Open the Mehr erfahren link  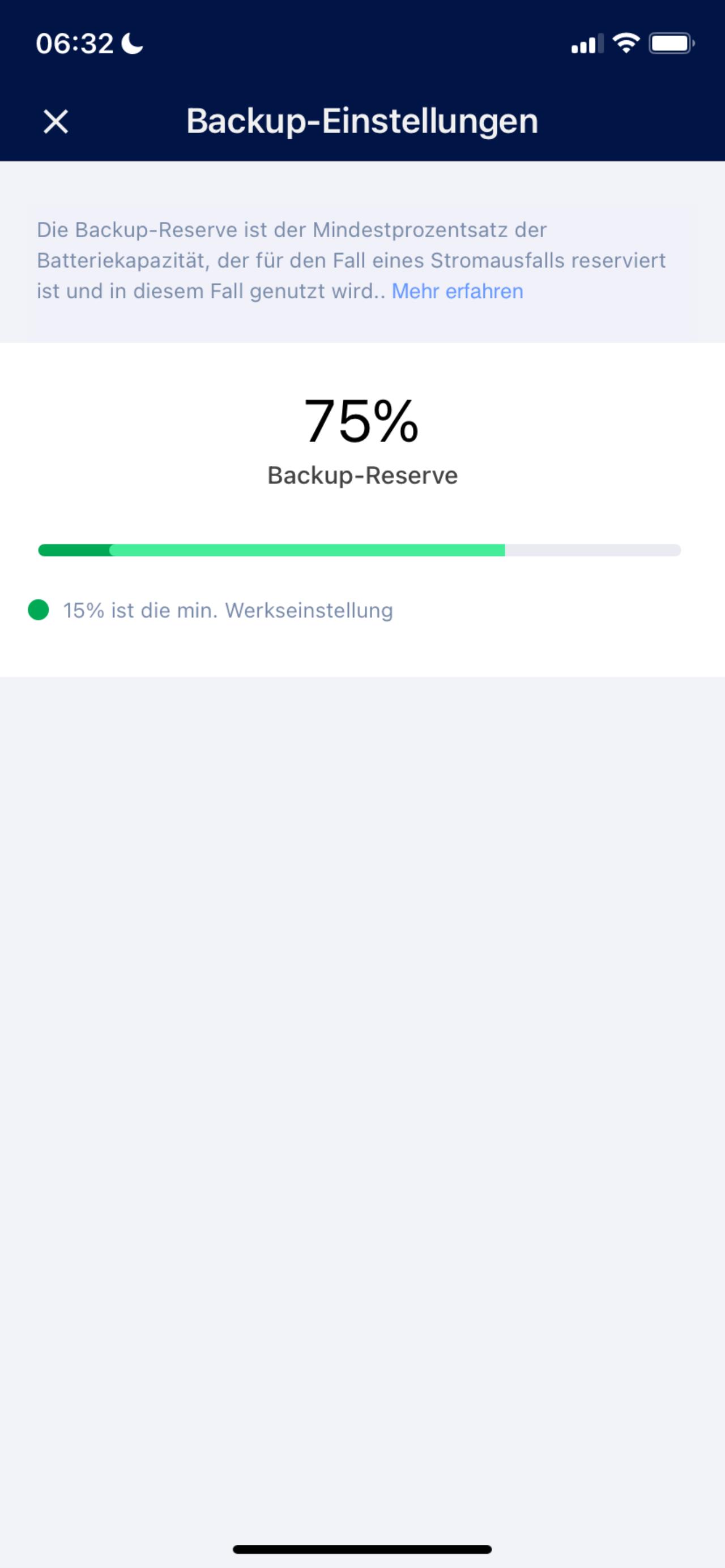[457, 291]
